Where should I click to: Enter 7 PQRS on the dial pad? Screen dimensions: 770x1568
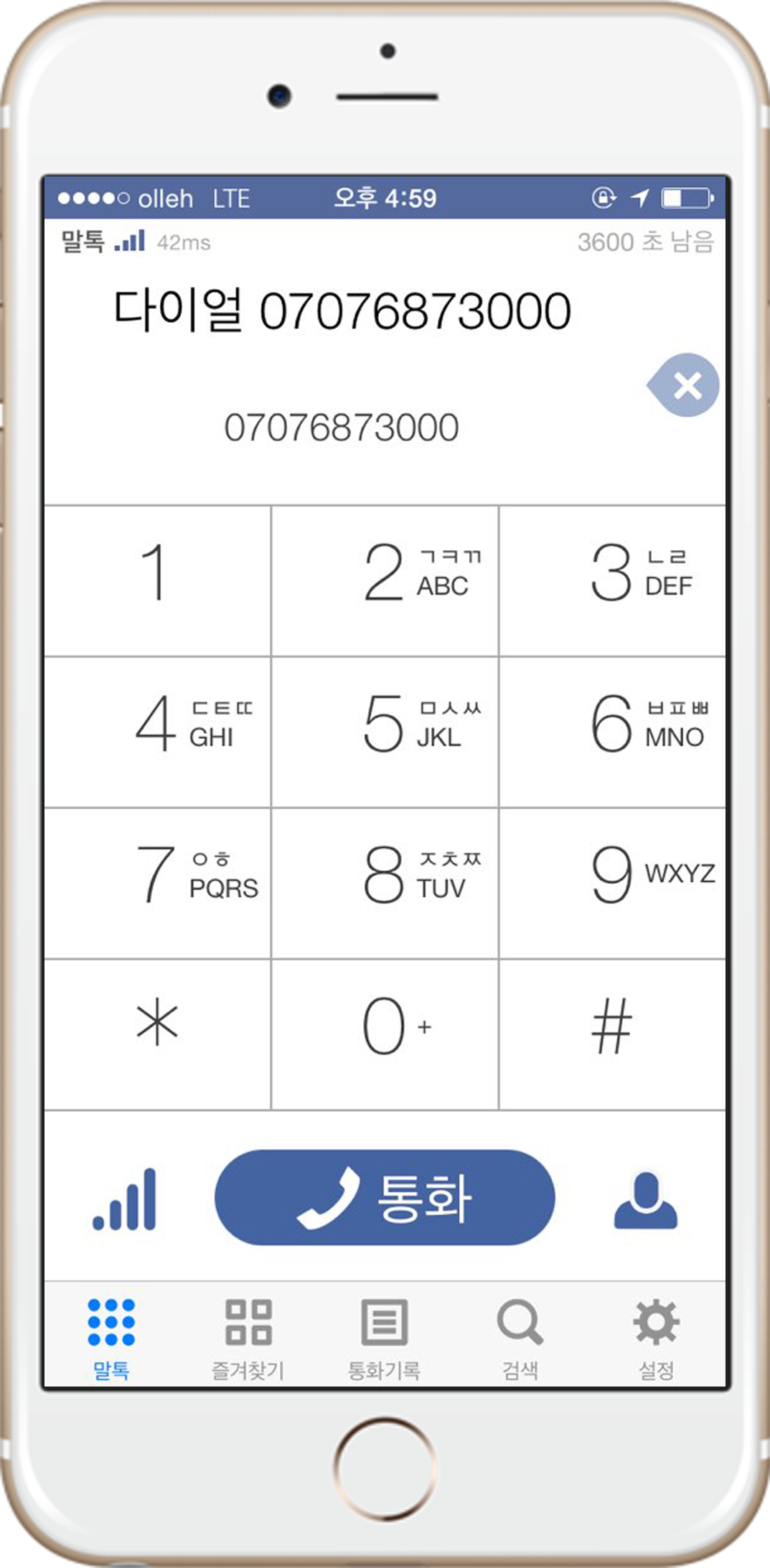click(156, 882)
